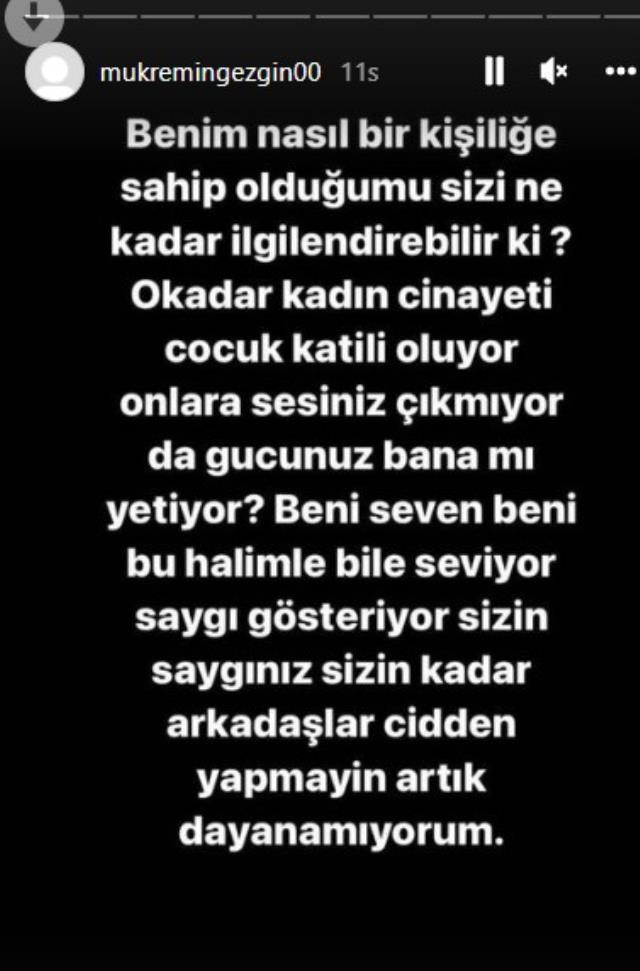Image resolution: width=640 pixels, height=971 pixels.
Task: Open the story overflow menu
Action: [x=619, y=72]
